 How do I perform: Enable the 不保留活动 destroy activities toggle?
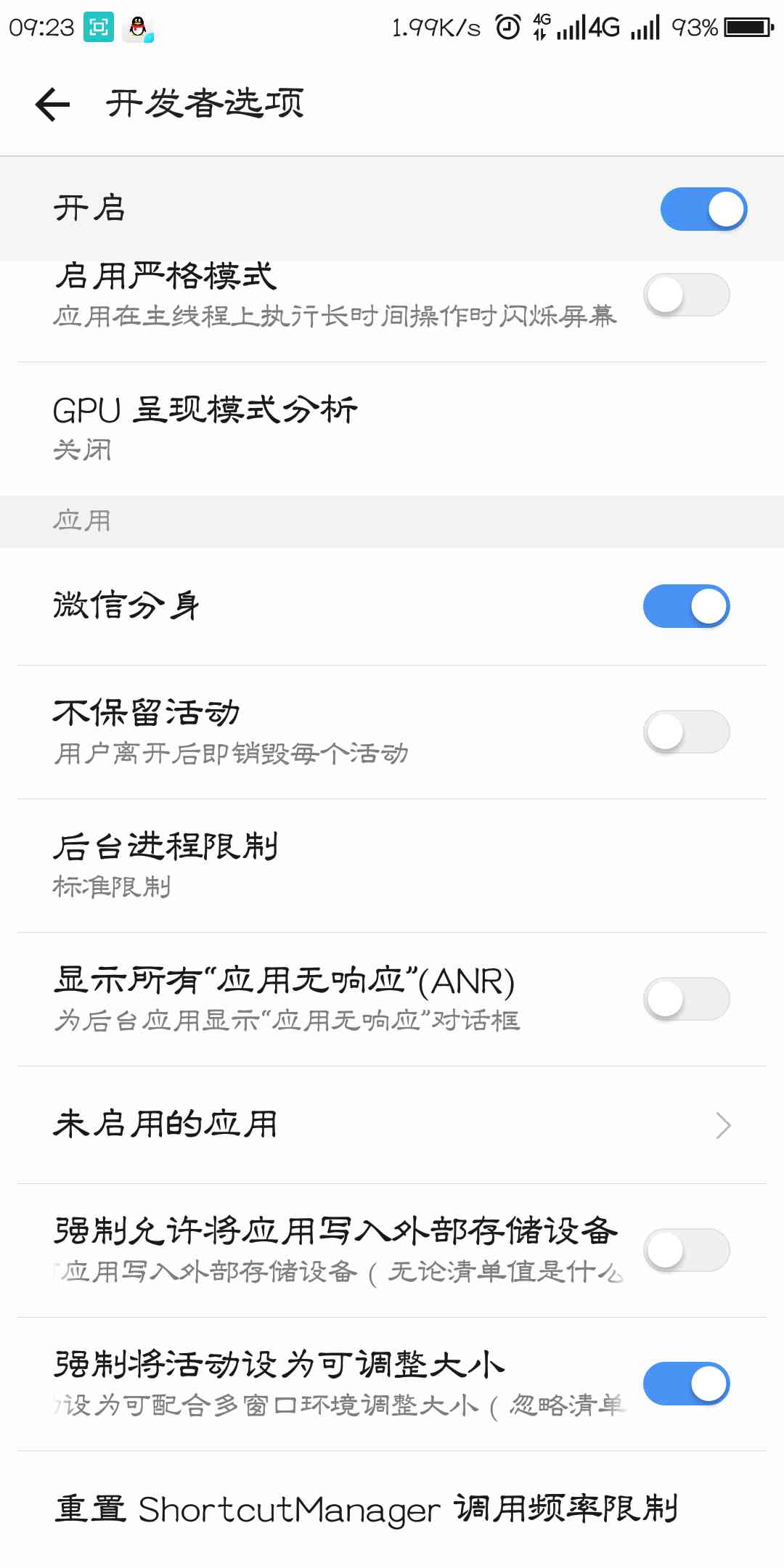pyautogui.click(x=688, y=732)
